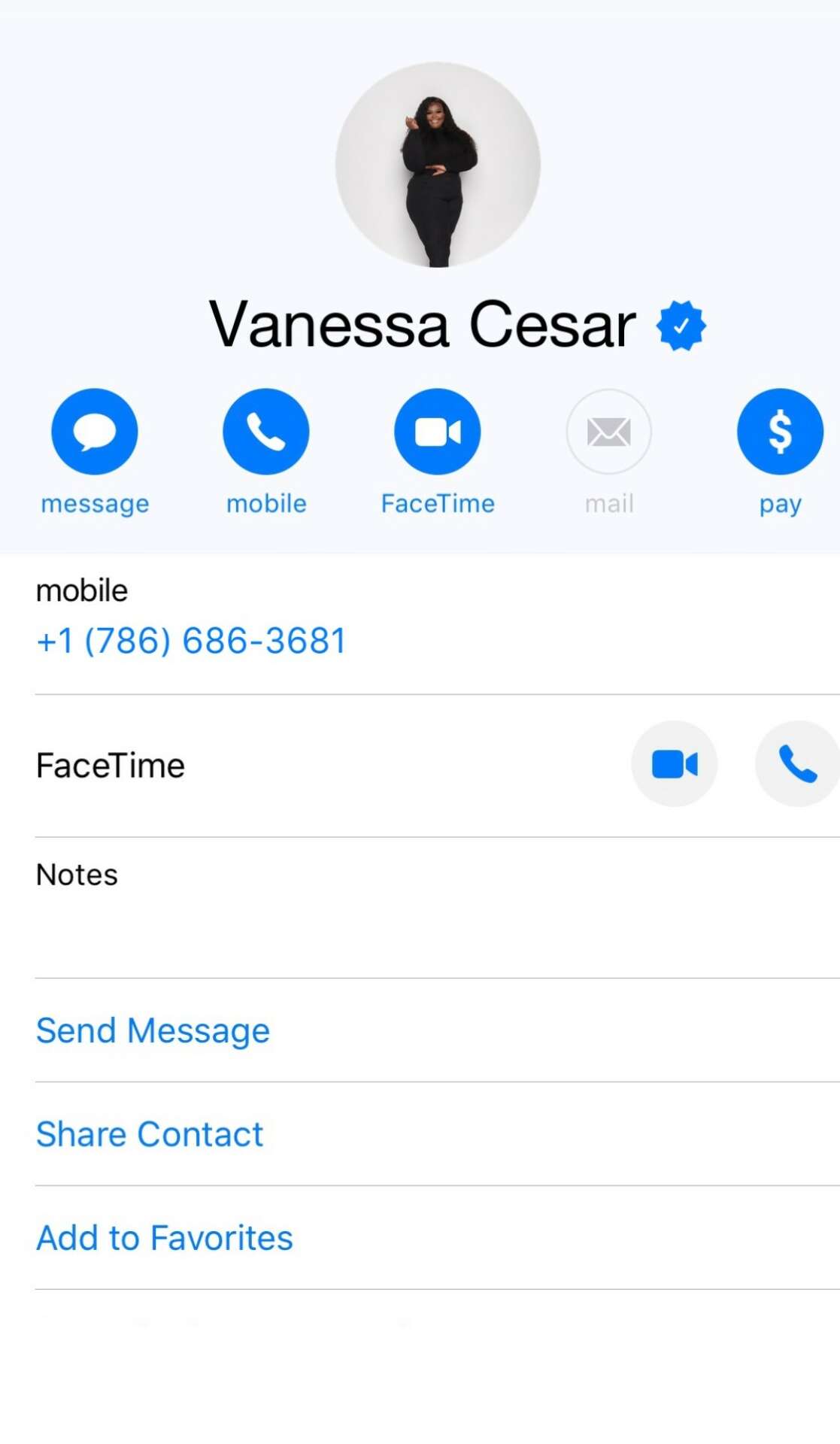Select Send Message
This screenshot has height=1444, width=840.
click(x=153, y=1030)
